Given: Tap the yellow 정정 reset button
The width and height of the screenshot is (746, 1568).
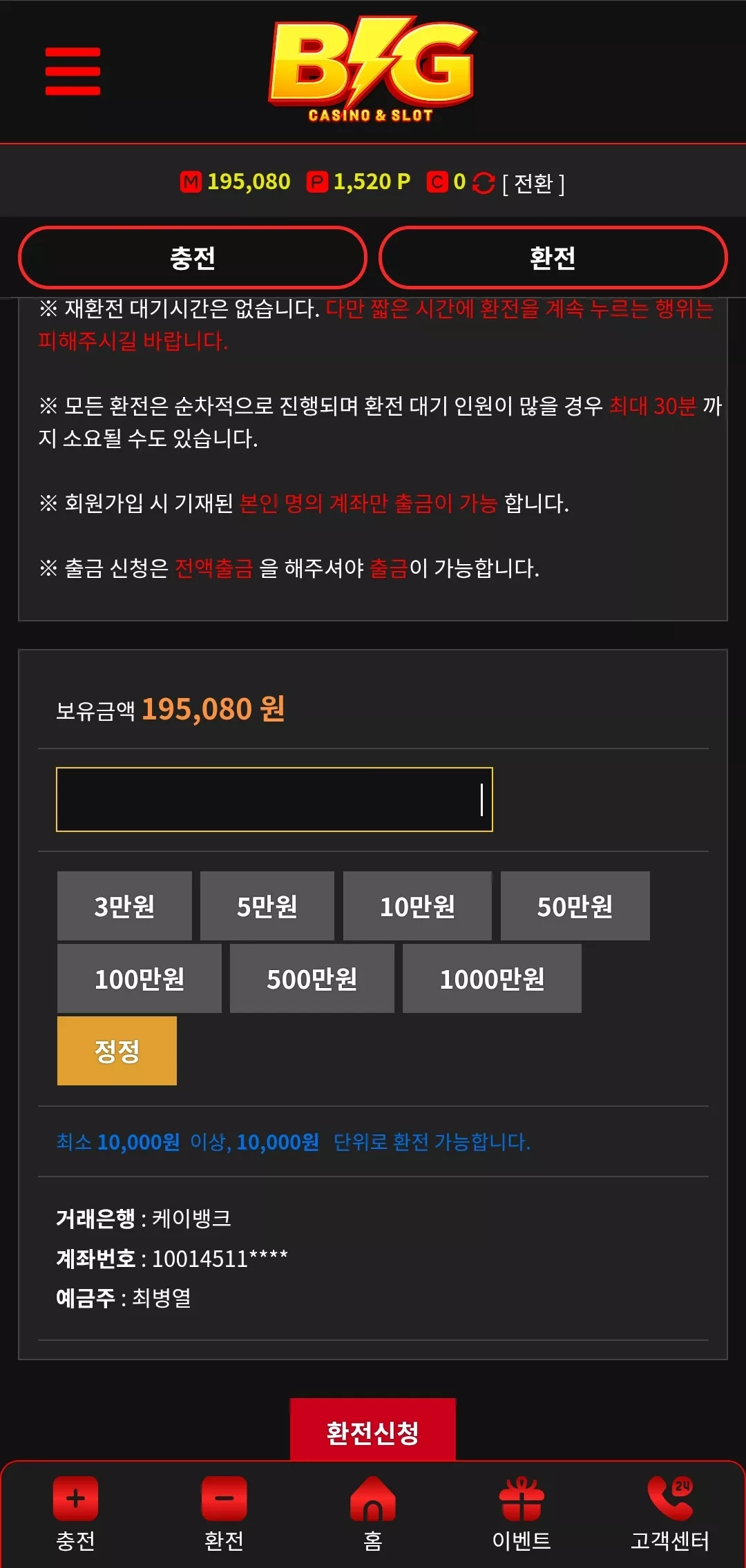Looking at the screenshot, I should [x=117, y=1051].
